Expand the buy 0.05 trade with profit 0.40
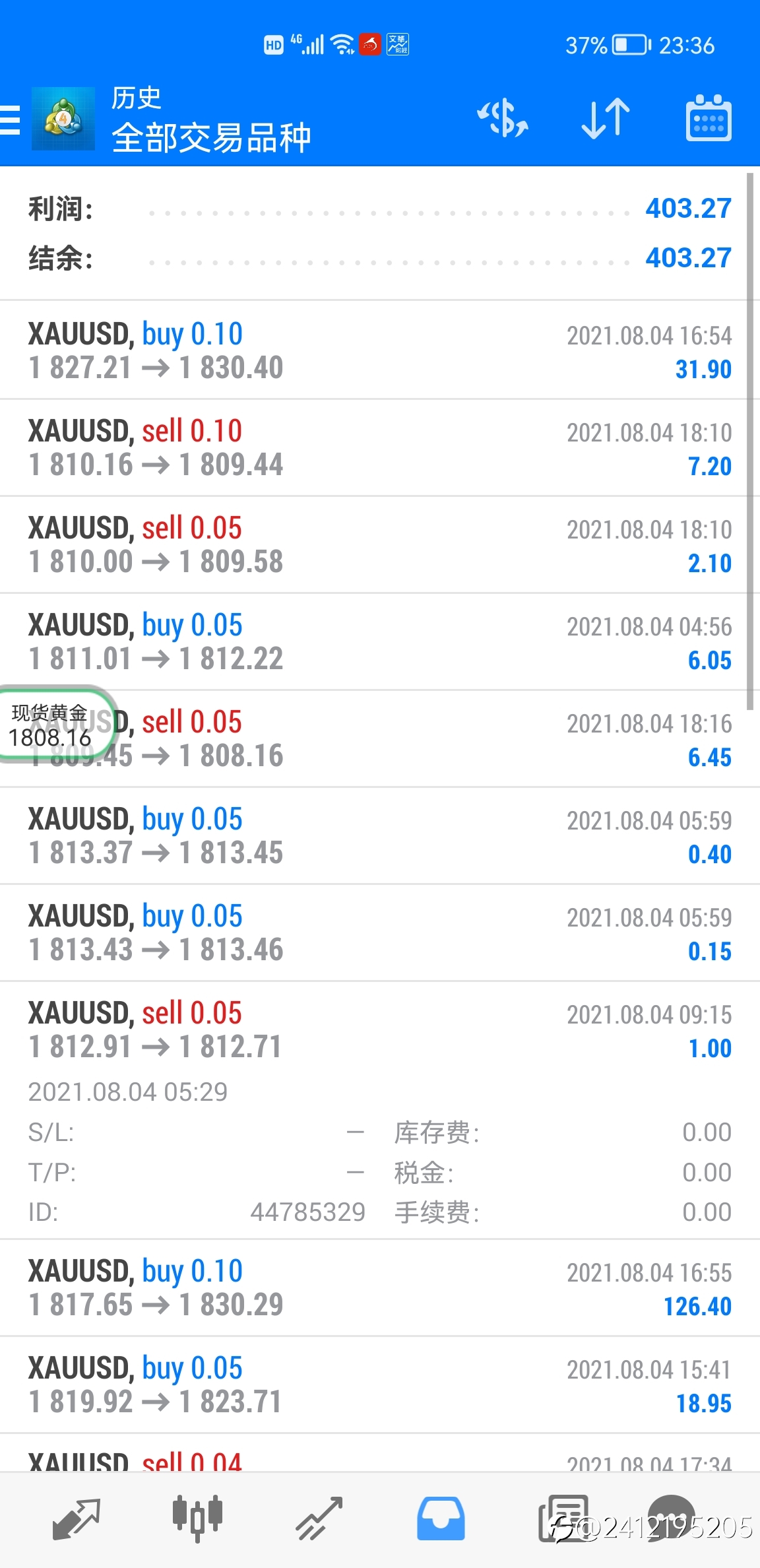The image size is (760, 1568). (x=380, y=835)
